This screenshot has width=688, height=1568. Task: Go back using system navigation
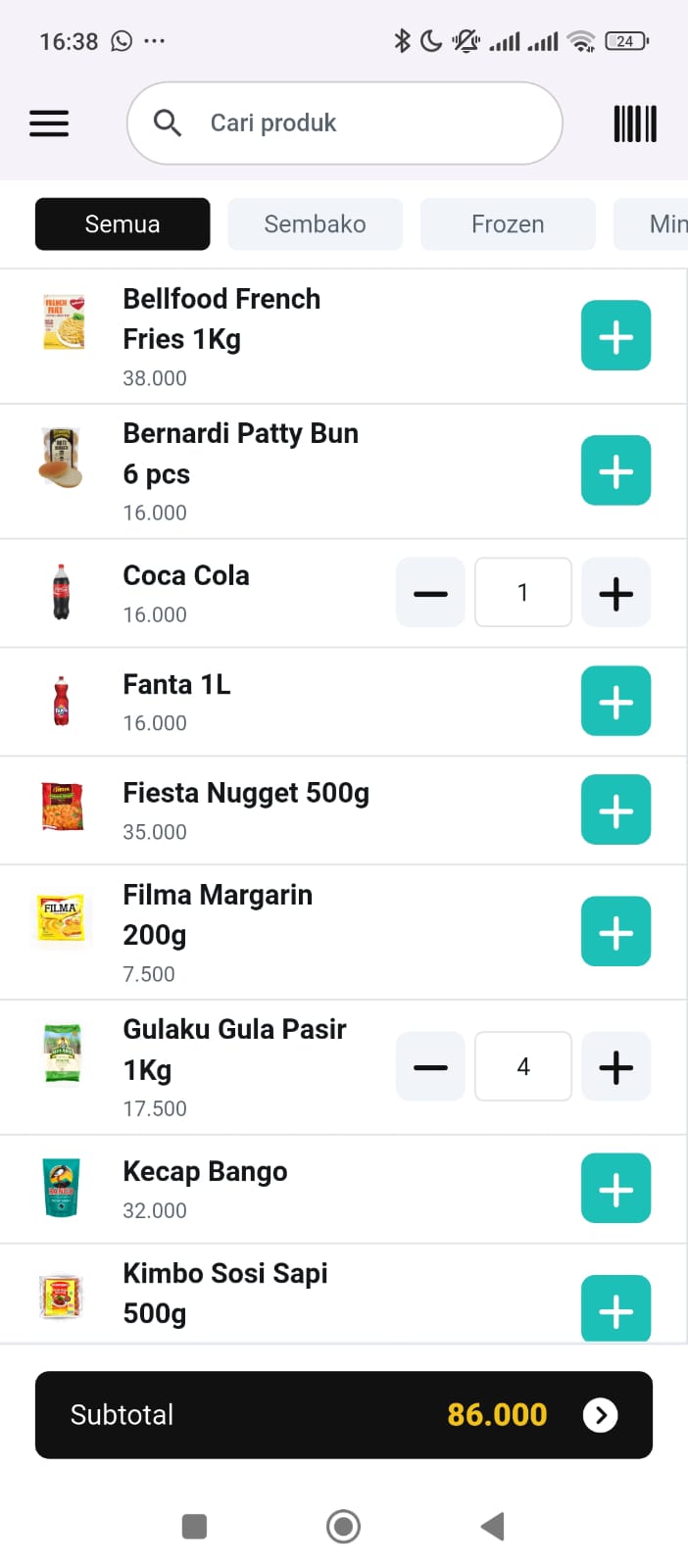click(493, 1526)
